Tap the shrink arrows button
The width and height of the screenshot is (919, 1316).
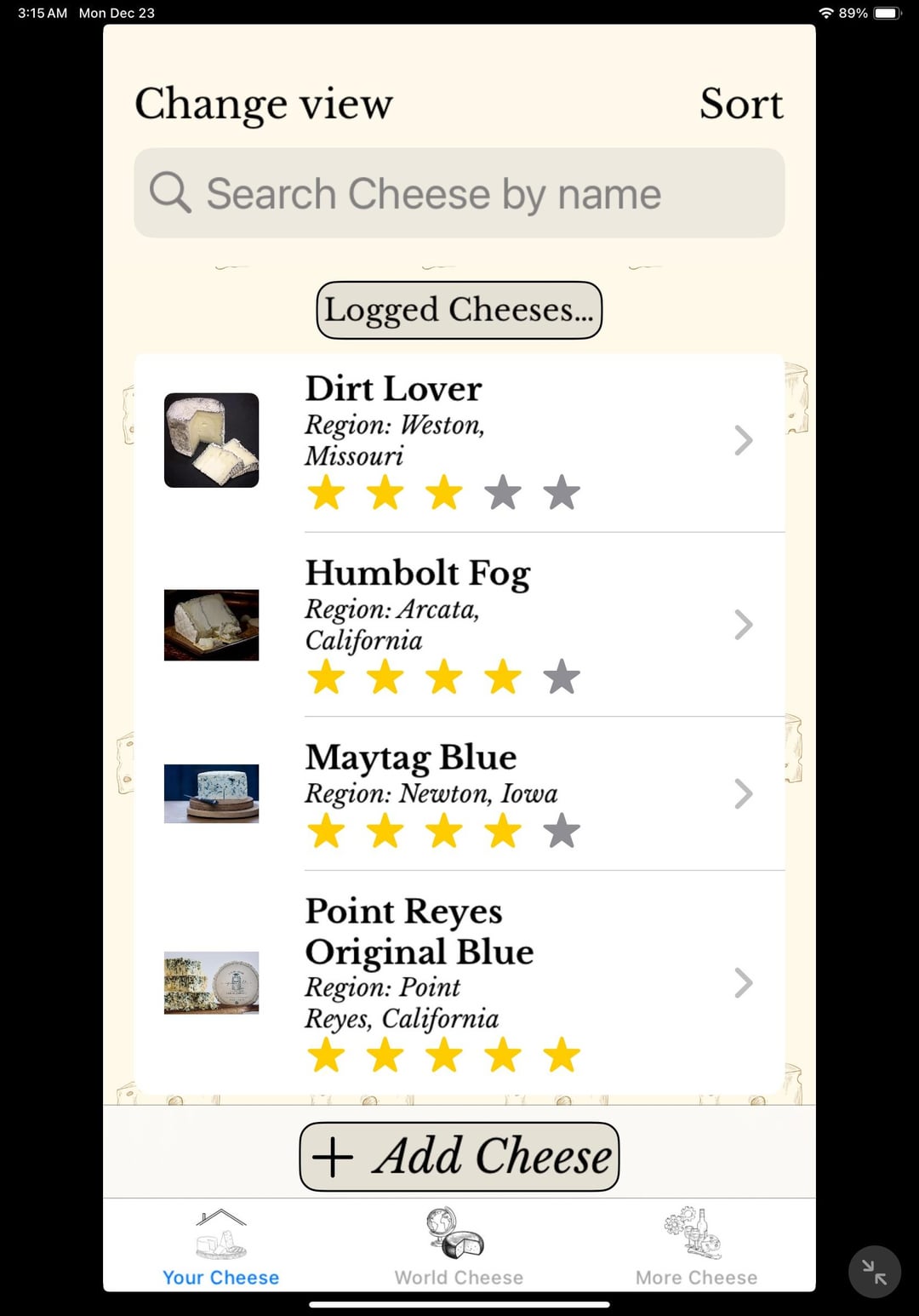pyautogui.click(x=874, y=1272)
